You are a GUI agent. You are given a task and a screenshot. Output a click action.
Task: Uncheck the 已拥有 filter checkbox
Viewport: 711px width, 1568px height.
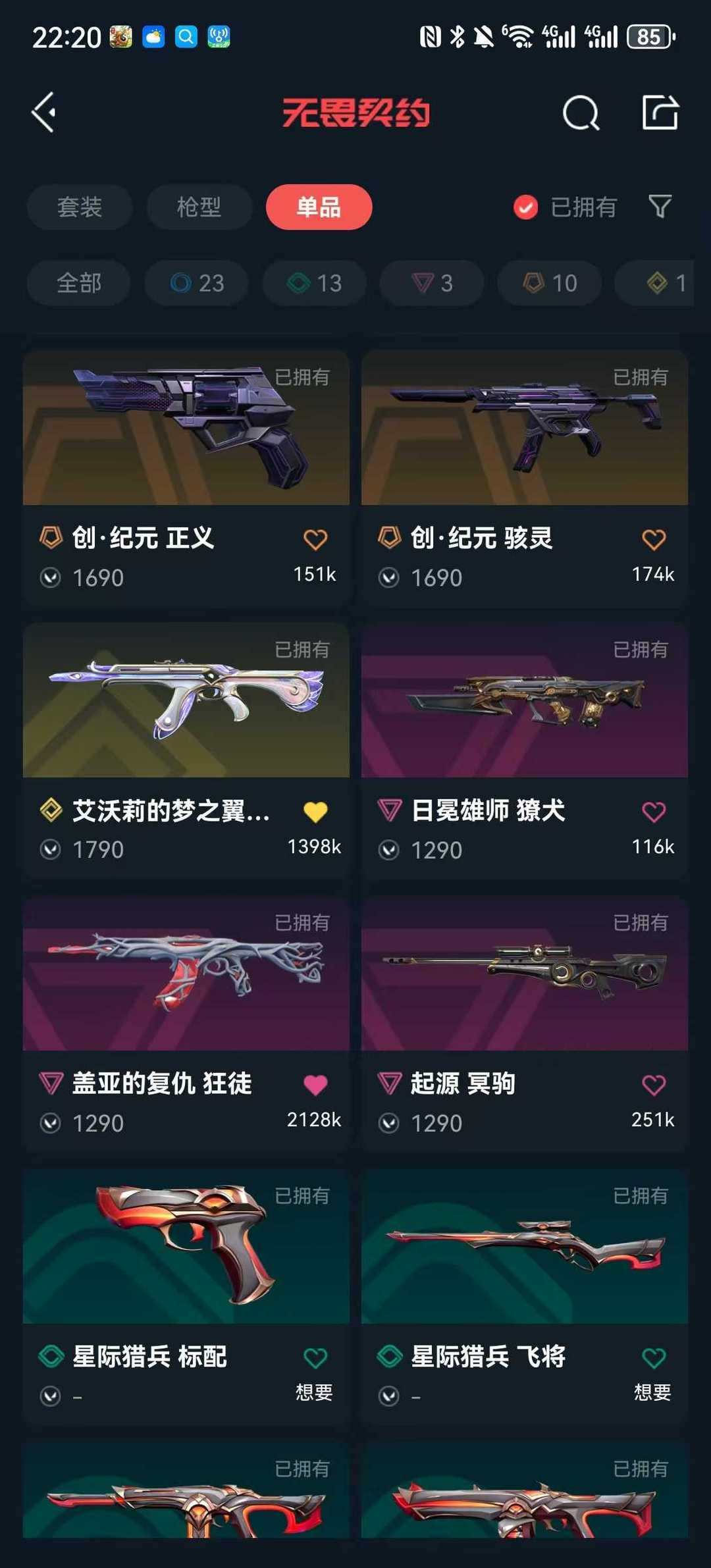tap(525, 207)
